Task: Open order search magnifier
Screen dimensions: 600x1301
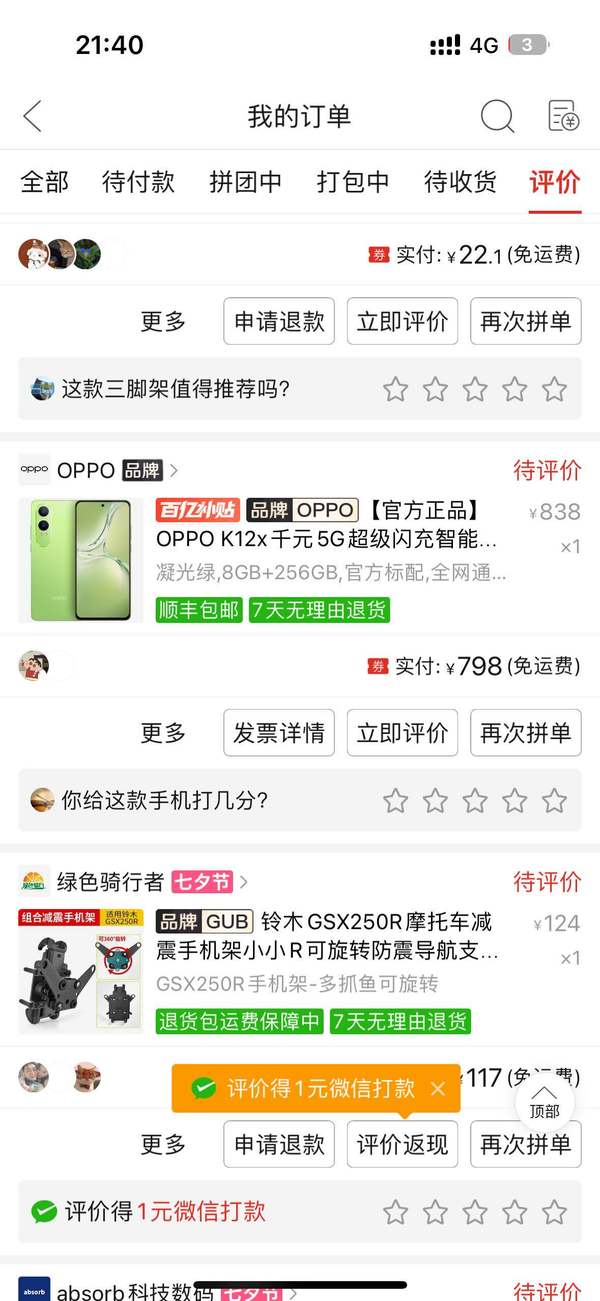Action: click(x=497, y=116)
